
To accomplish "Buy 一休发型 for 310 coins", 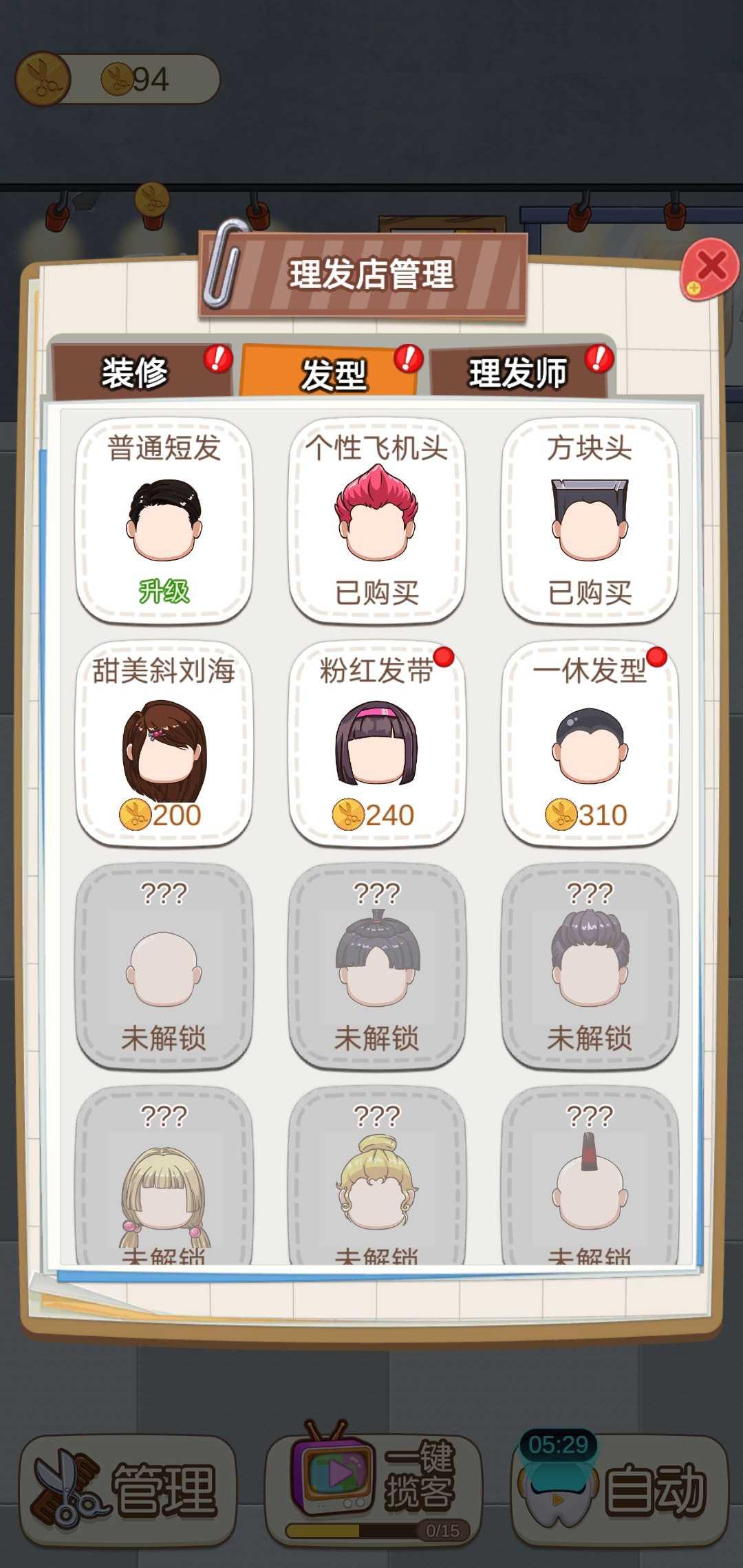I will (590, 814).
